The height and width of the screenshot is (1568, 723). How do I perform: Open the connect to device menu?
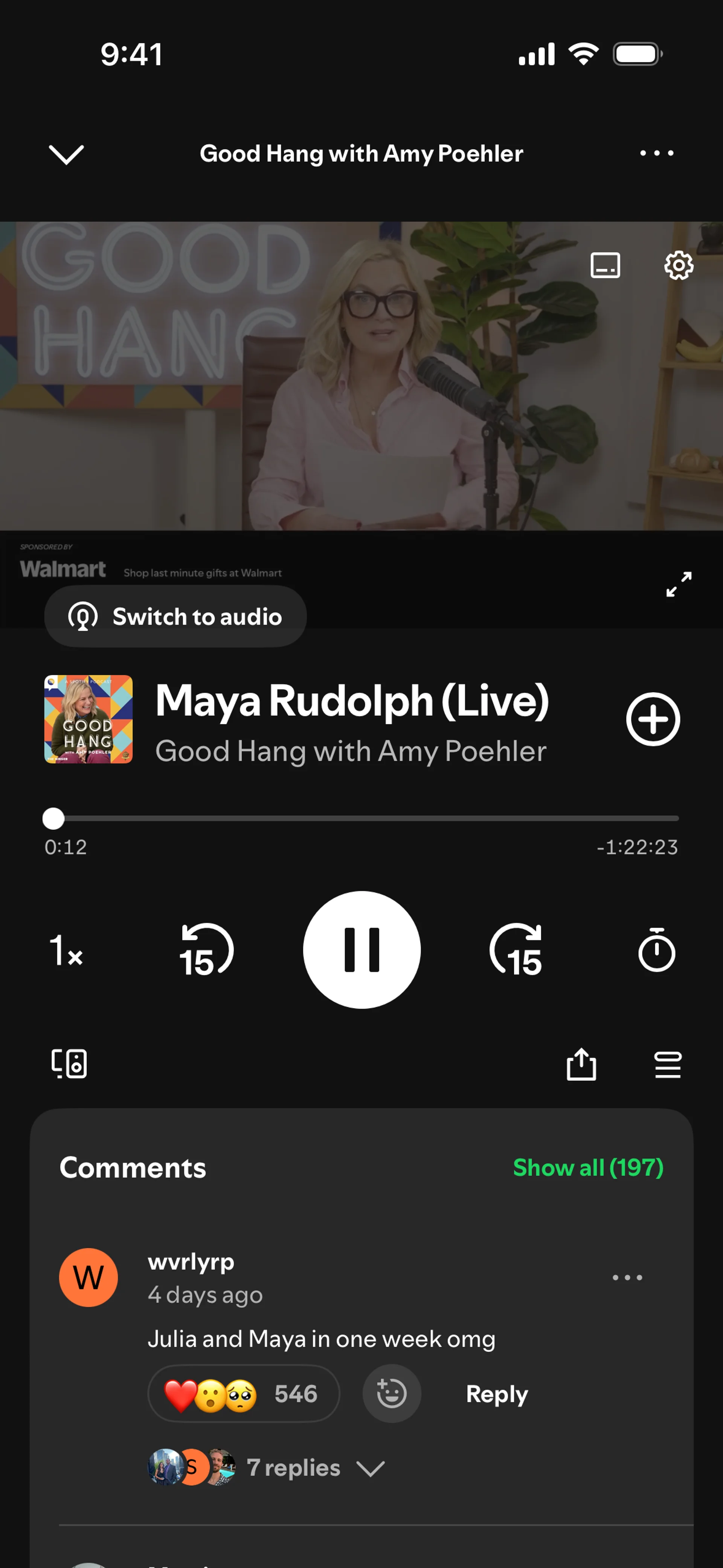coord(69,1064)
